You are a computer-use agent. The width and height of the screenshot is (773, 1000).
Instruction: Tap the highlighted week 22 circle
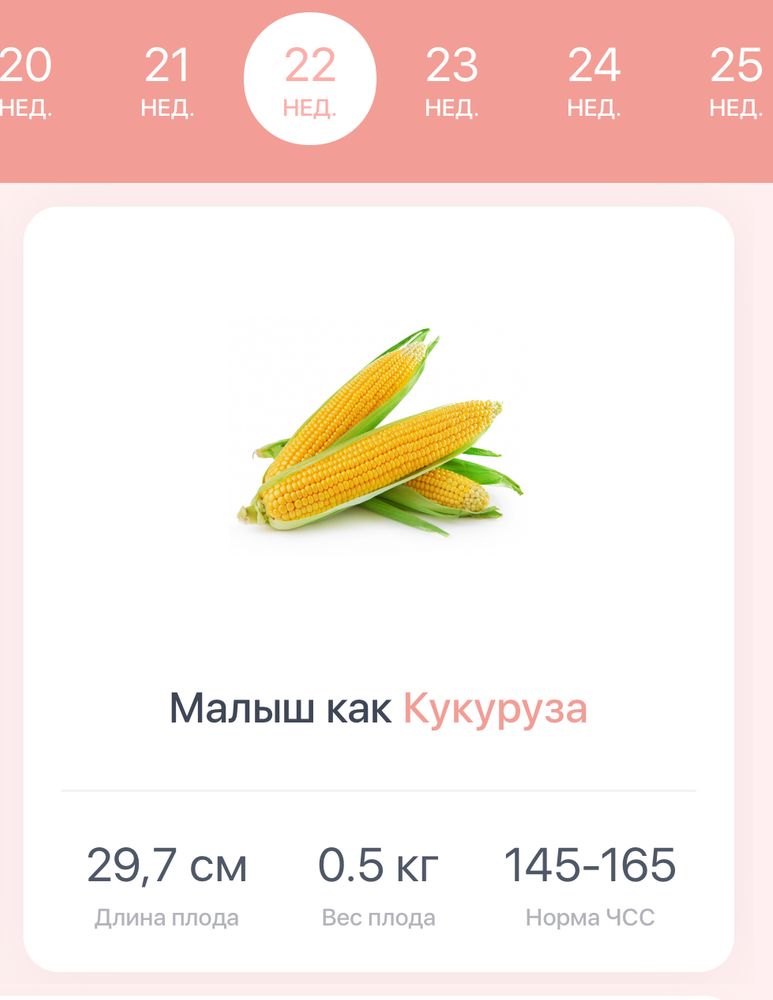click(x=311, y=77)
